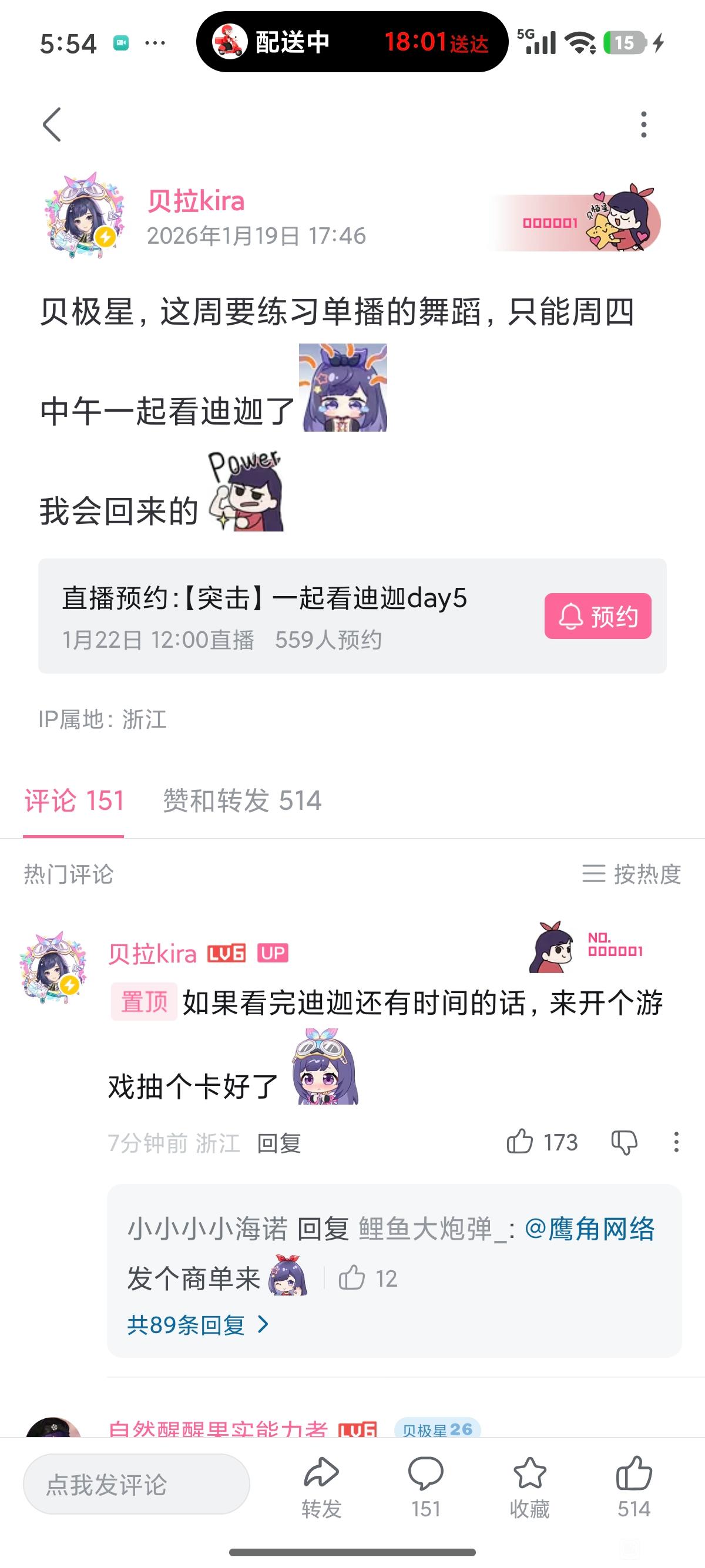Open the @鹰角网络 mention link

point(589,1229)
